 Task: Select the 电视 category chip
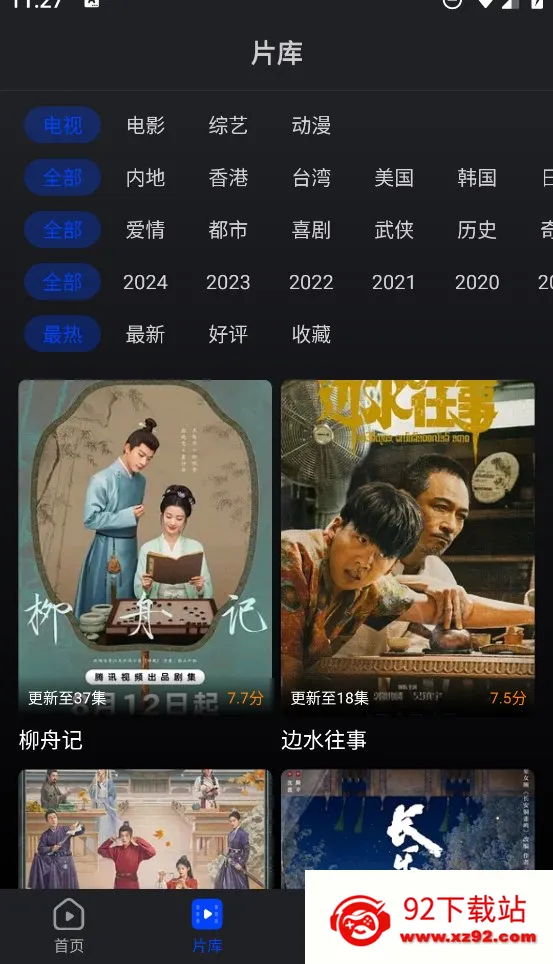click(x=62, y=125)
